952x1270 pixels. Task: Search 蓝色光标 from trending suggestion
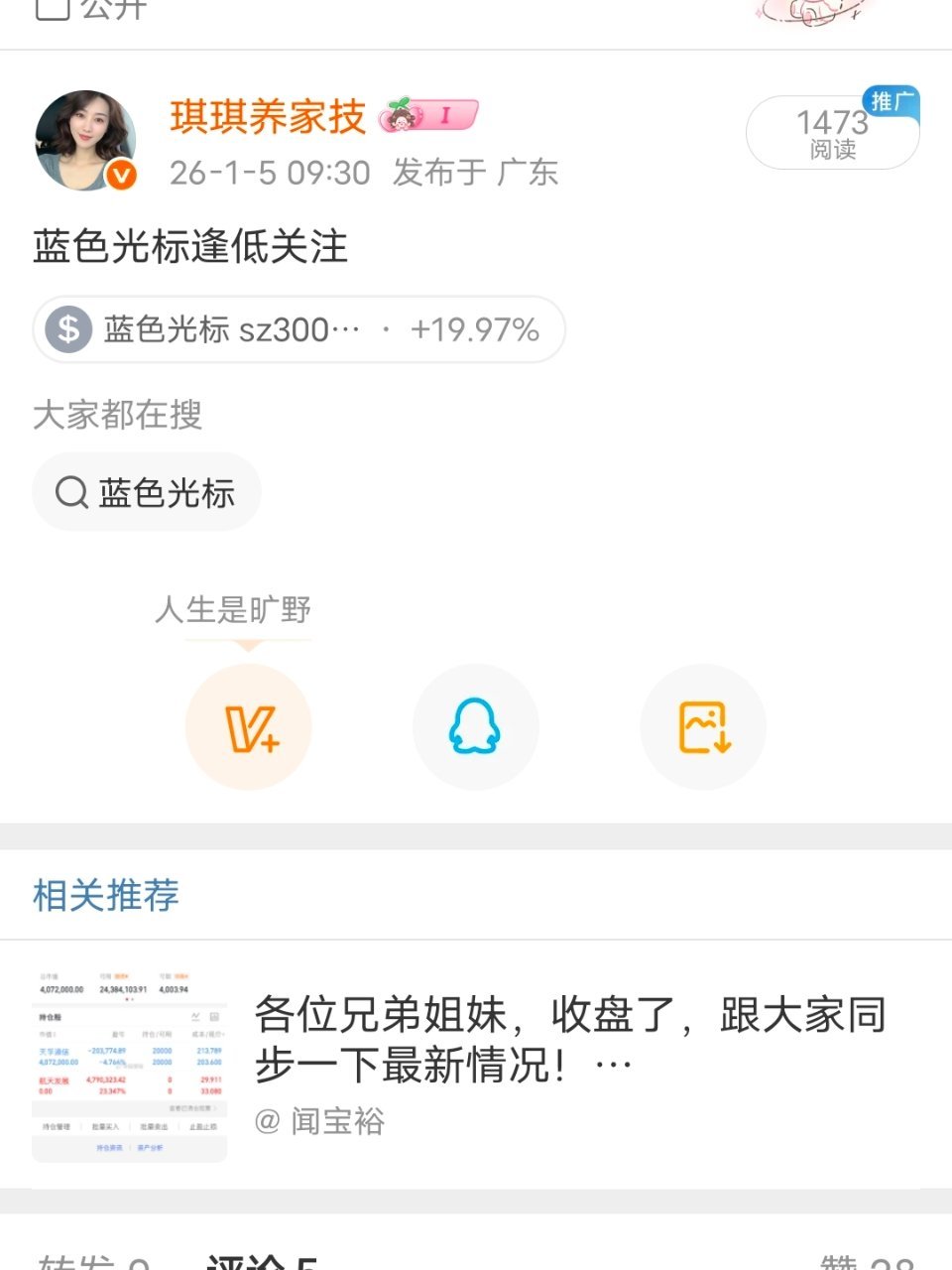coord(147,492)
